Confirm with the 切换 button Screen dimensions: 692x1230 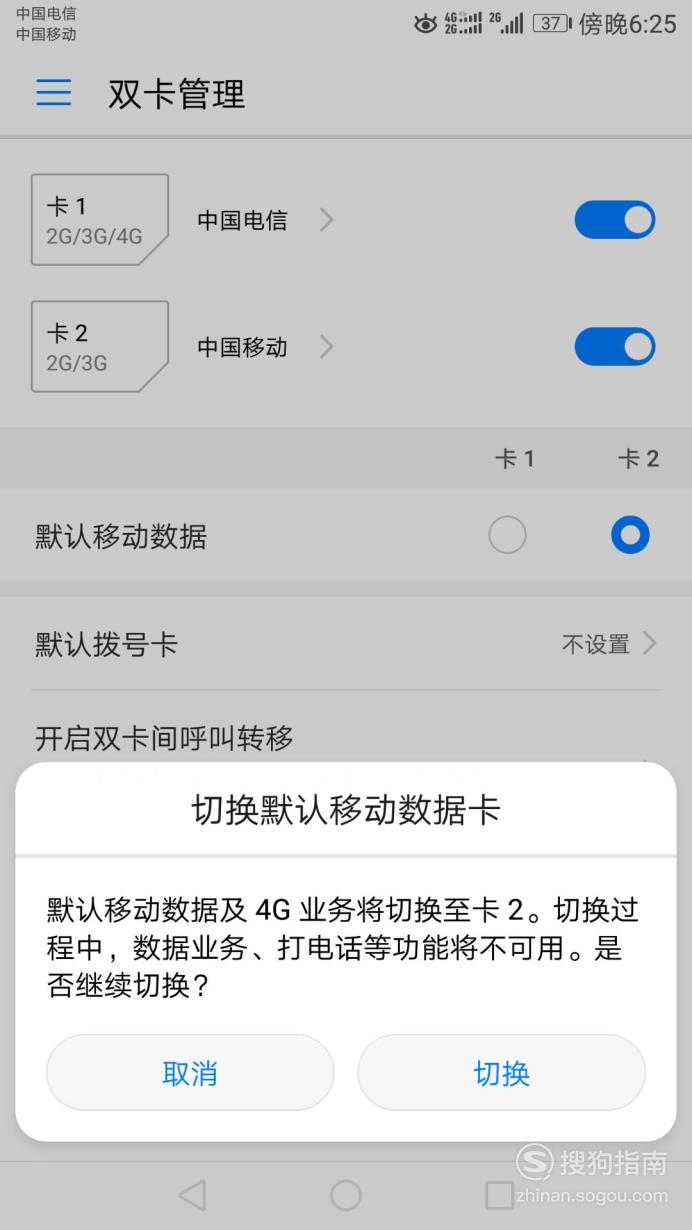(501, 1073)
